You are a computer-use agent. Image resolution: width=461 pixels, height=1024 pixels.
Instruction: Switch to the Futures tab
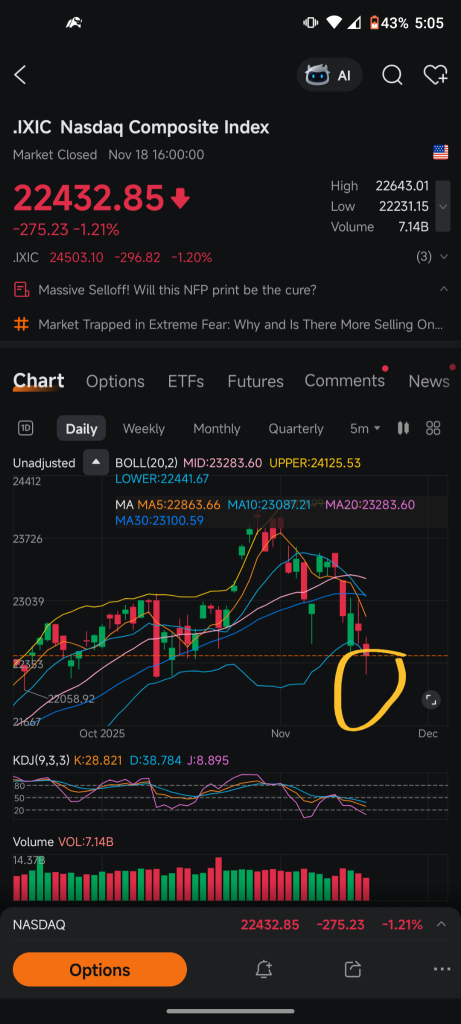point(255,381)
